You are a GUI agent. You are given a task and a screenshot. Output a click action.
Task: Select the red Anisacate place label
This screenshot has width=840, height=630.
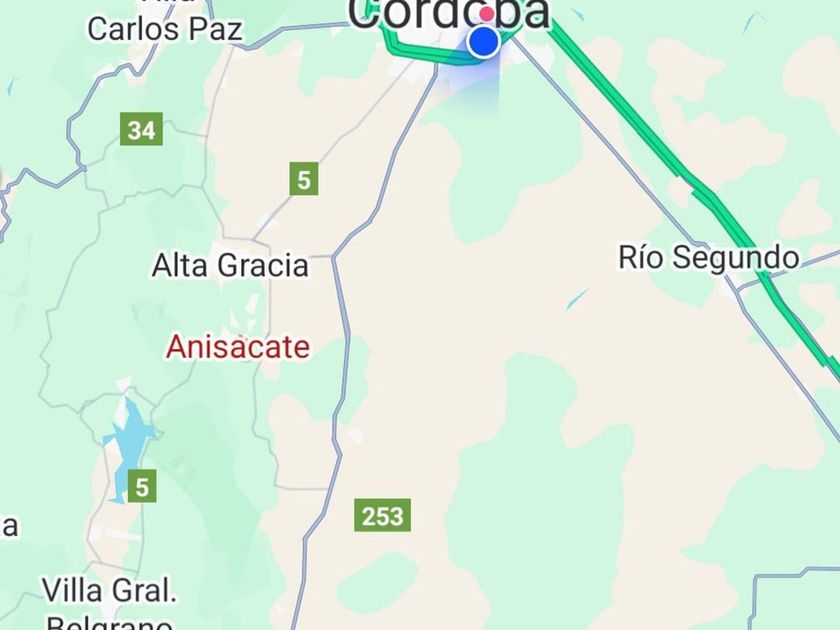[238, 347]
